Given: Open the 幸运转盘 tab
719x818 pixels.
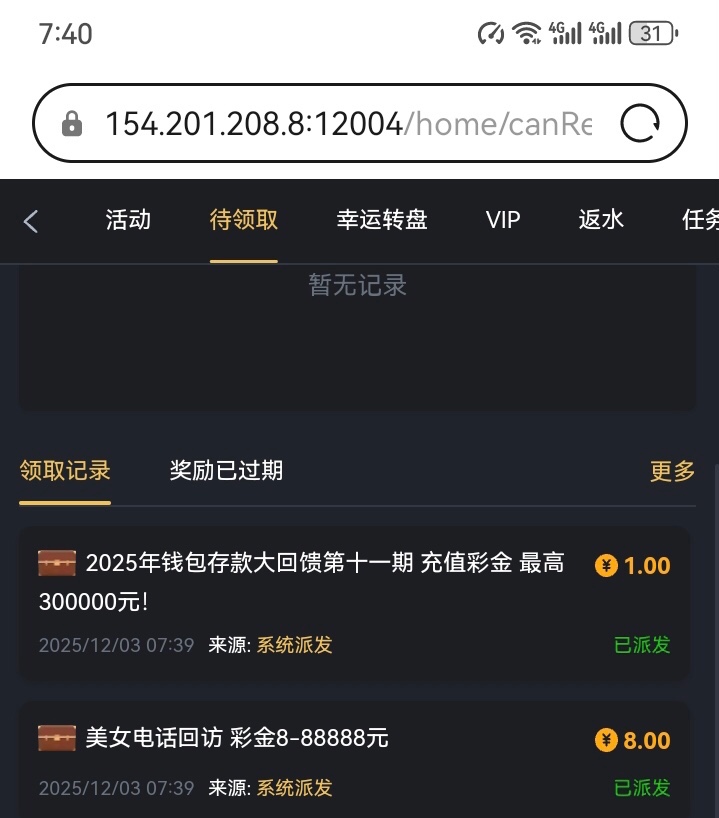Looking at the screenshot, I should [x=382, y=220].
